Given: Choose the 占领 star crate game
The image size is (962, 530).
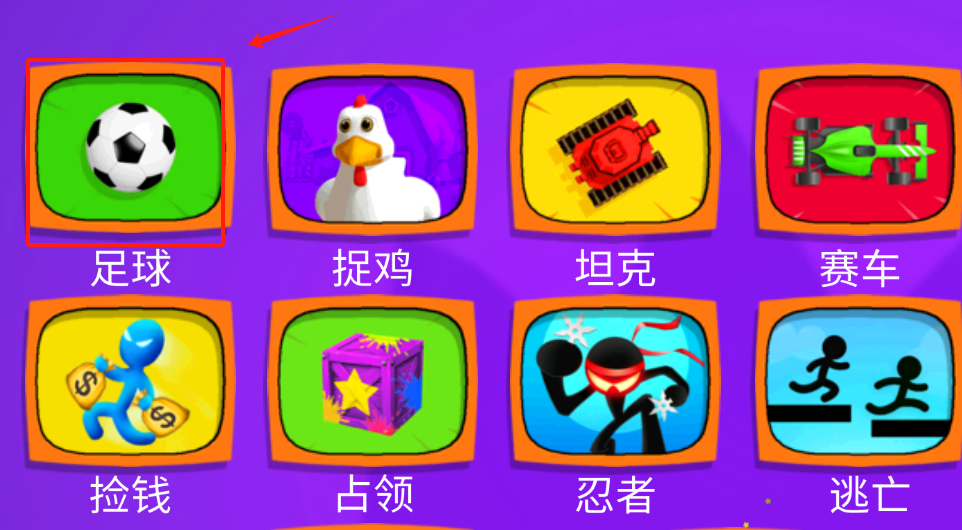Looking at the screenshot, I should click(372, 385).
